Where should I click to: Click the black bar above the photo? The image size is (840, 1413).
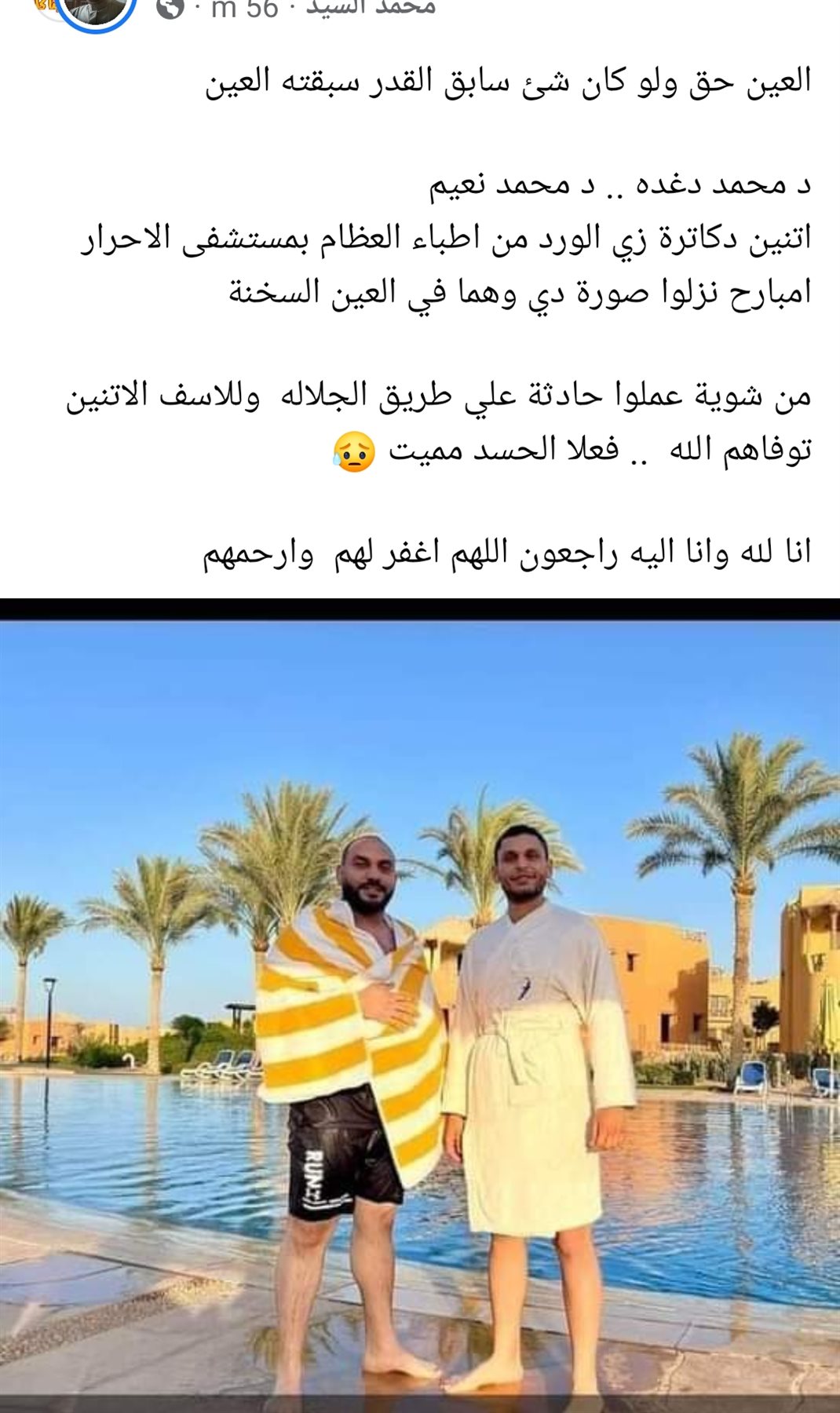tap(420, 608)
